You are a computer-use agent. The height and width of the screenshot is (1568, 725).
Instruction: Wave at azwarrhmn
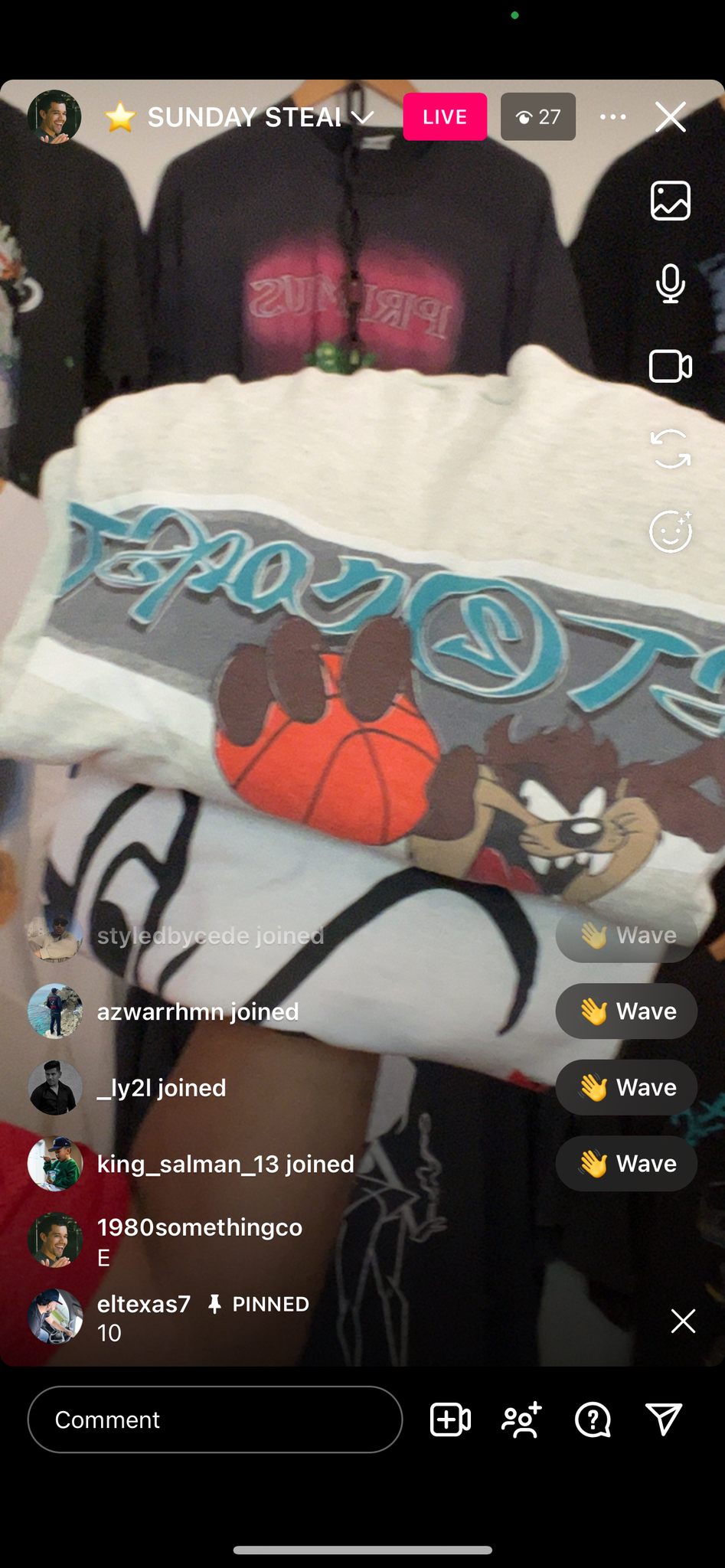pos(626,1011)
